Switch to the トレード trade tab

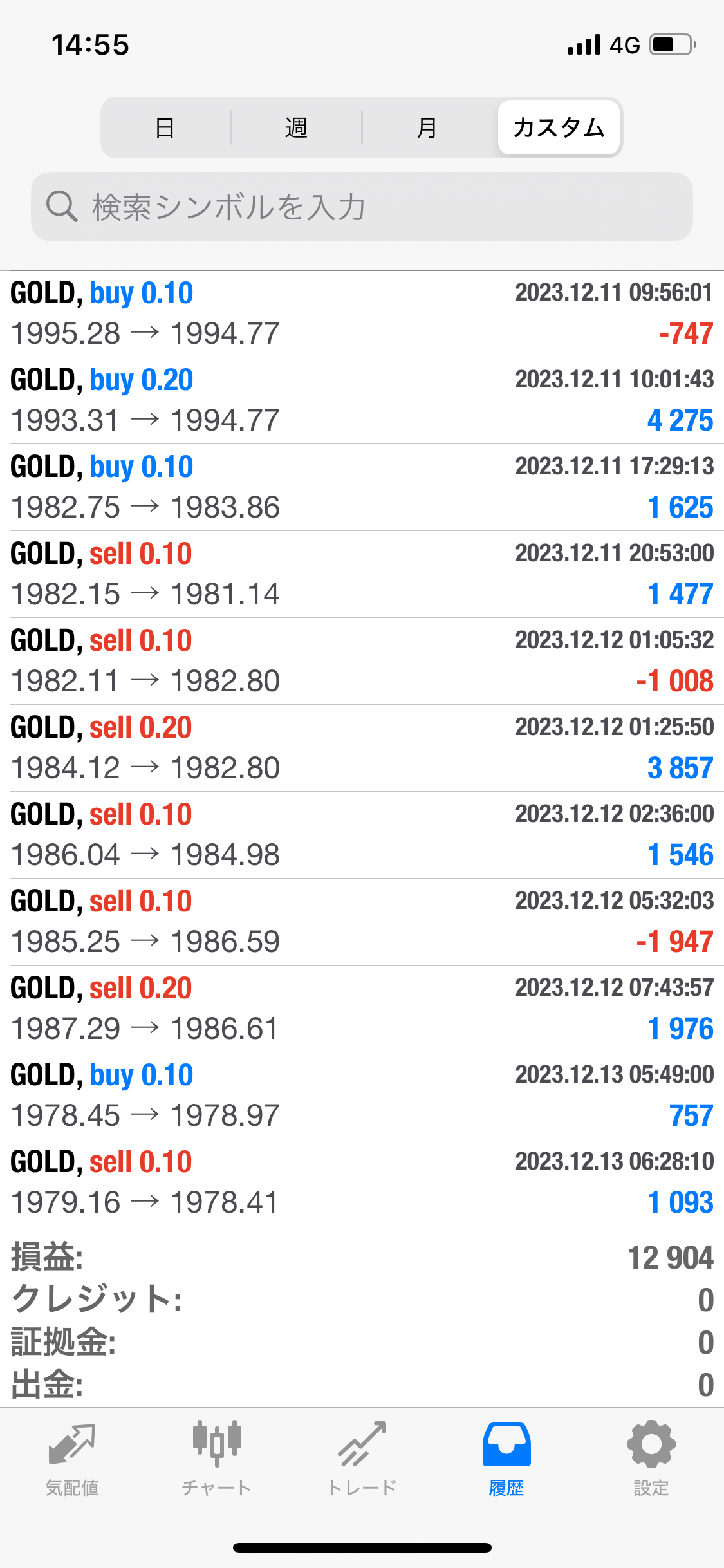point(362,1459)
